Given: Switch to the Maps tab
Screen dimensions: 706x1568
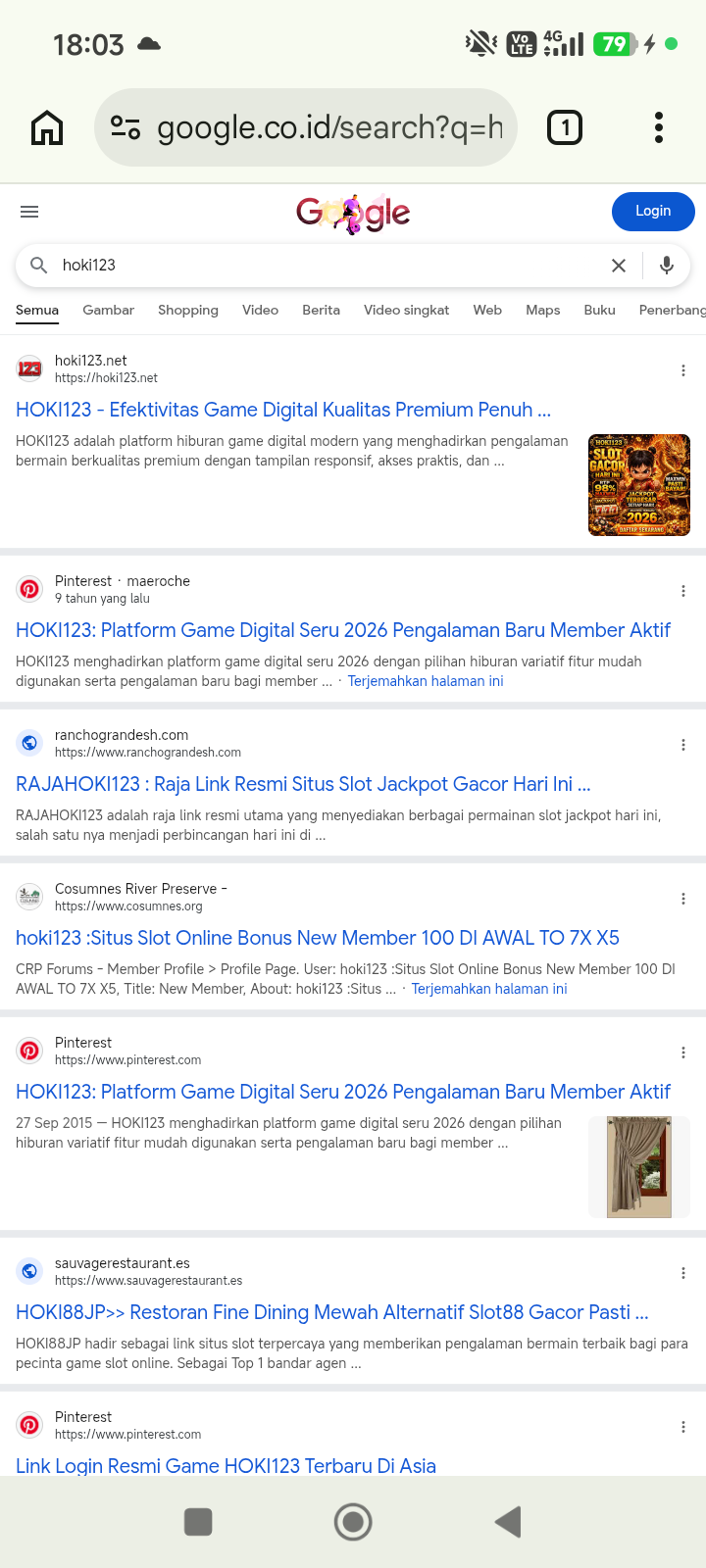Looking at the screenshot, I should click(x=542, y=310).
